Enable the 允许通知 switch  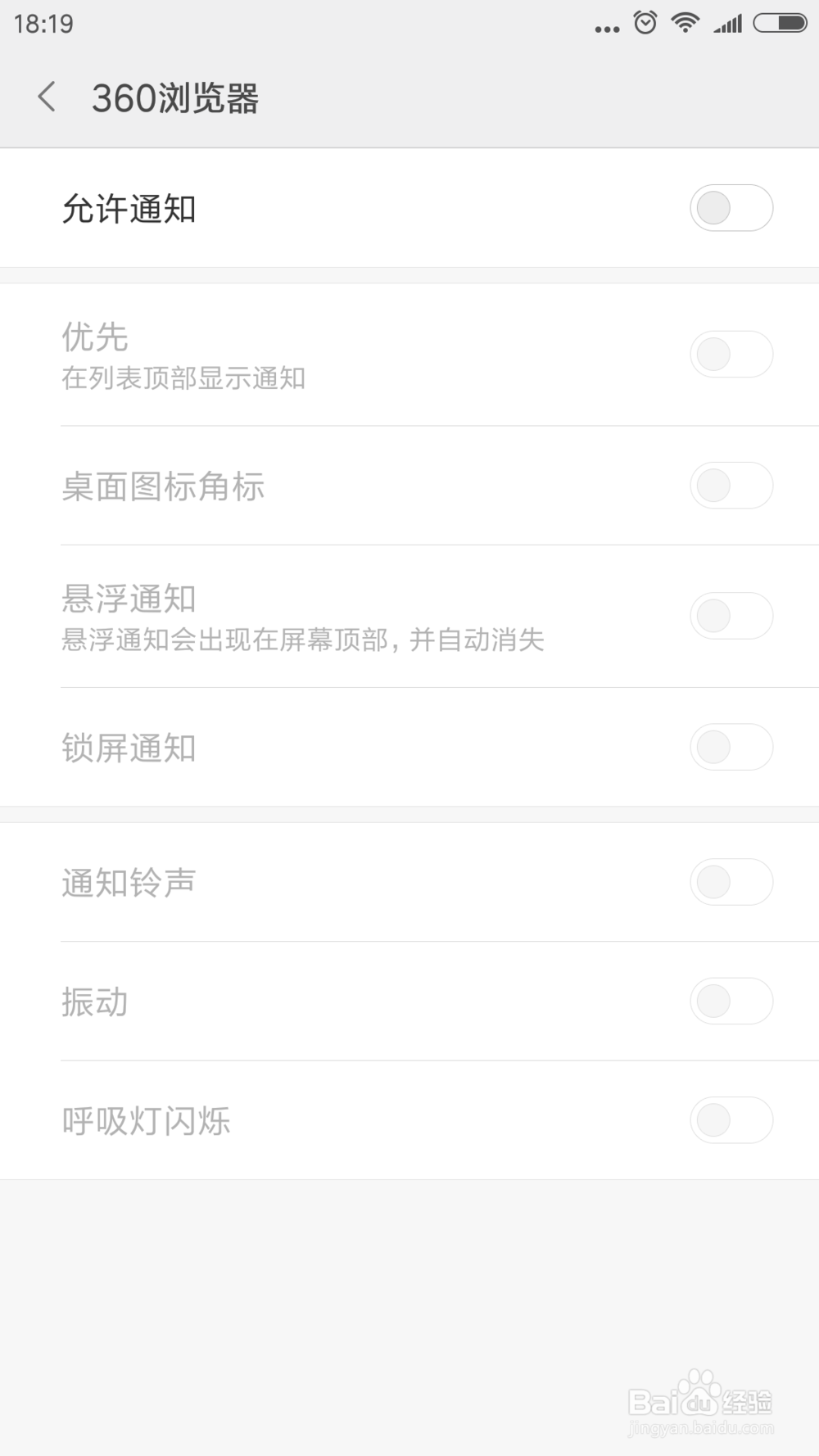point(731,208)
